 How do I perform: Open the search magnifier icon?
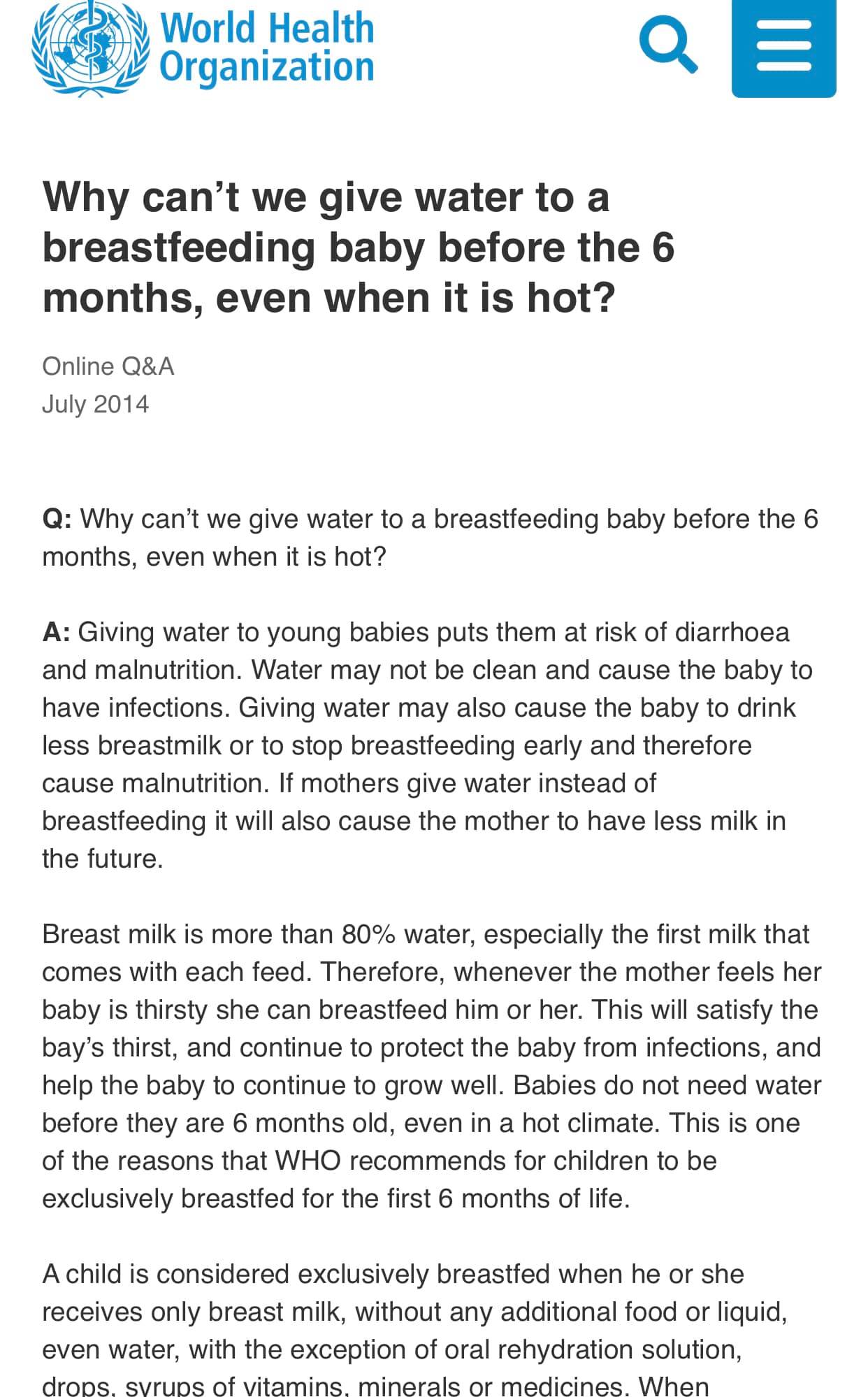[668, 45]
